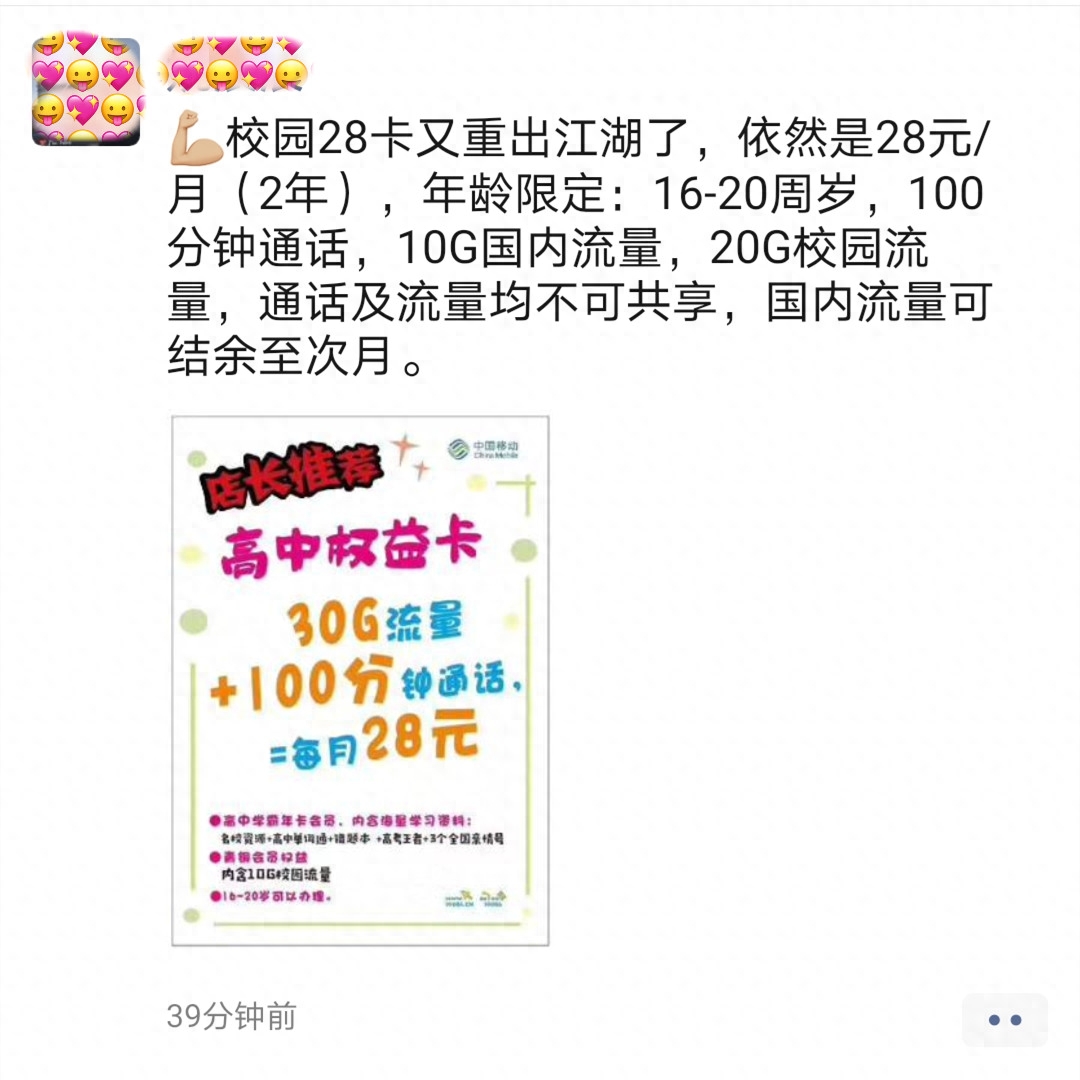
Task: Open the like and comment two-dot button
Action: (1004, 1020)
